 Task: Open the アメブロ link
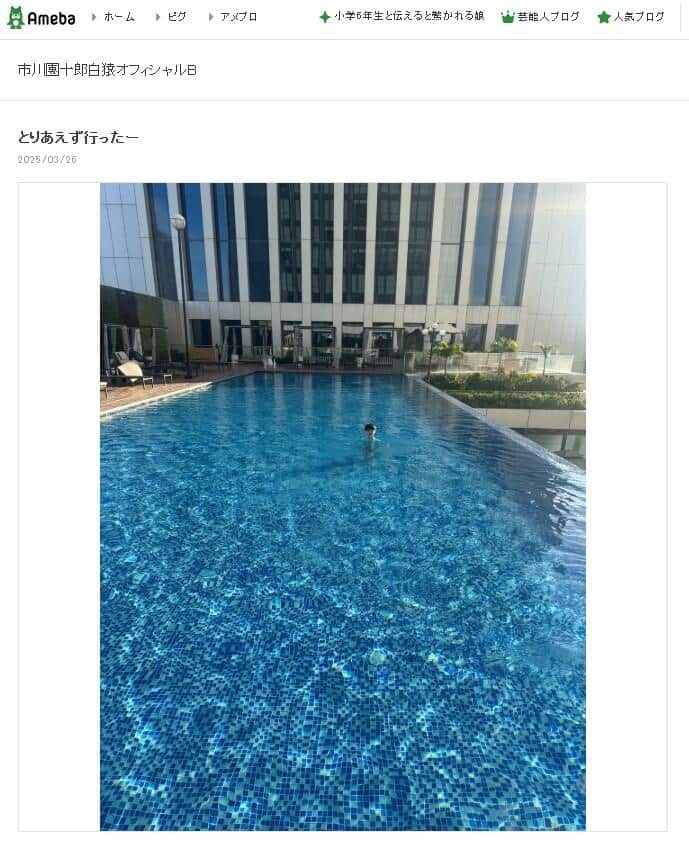pyautogui.click(x=239, y=17)
